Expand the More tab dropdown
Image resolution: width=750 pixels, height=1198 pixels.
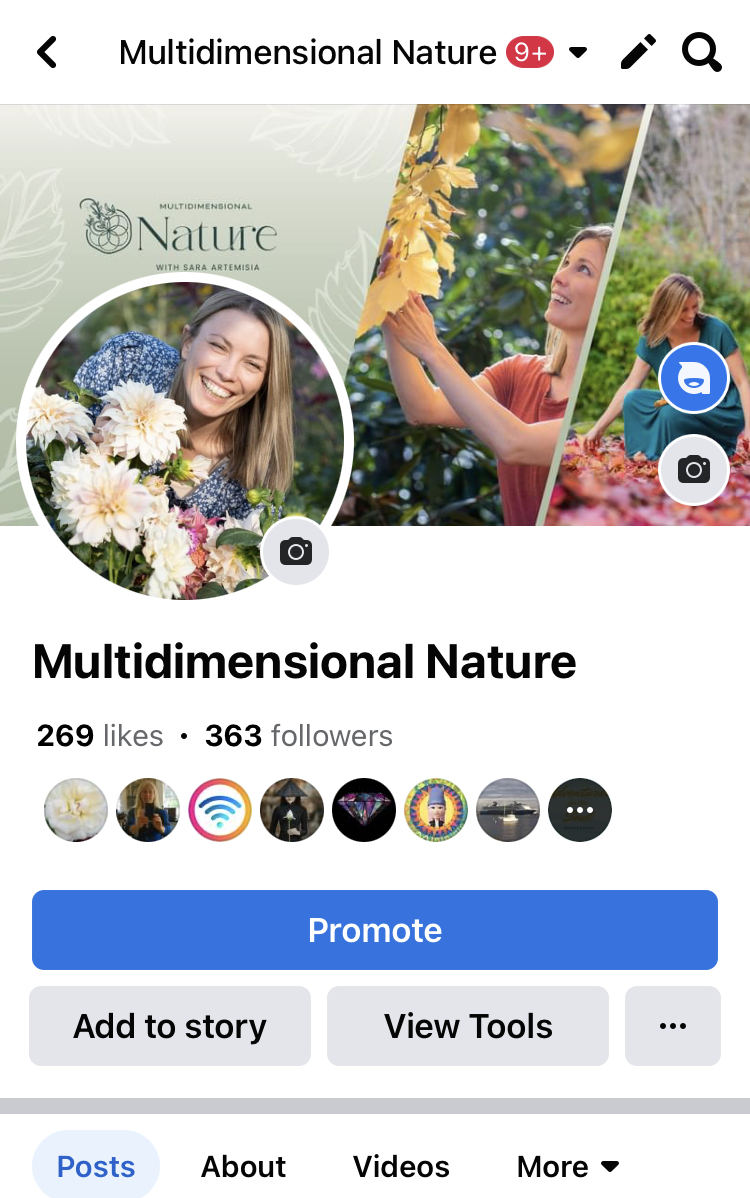[568, 1166]
